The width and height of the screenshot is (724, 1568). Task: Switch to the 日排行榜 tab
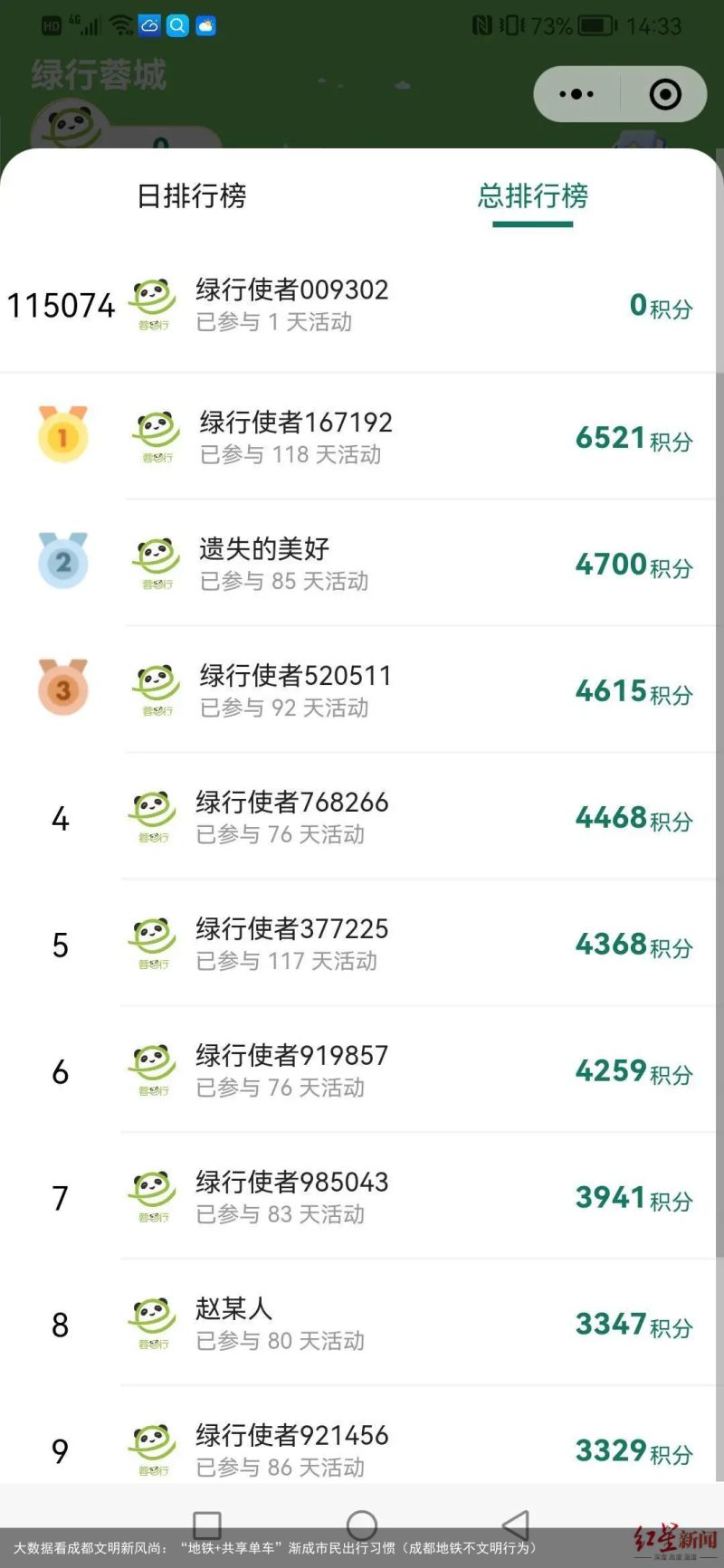191,195
